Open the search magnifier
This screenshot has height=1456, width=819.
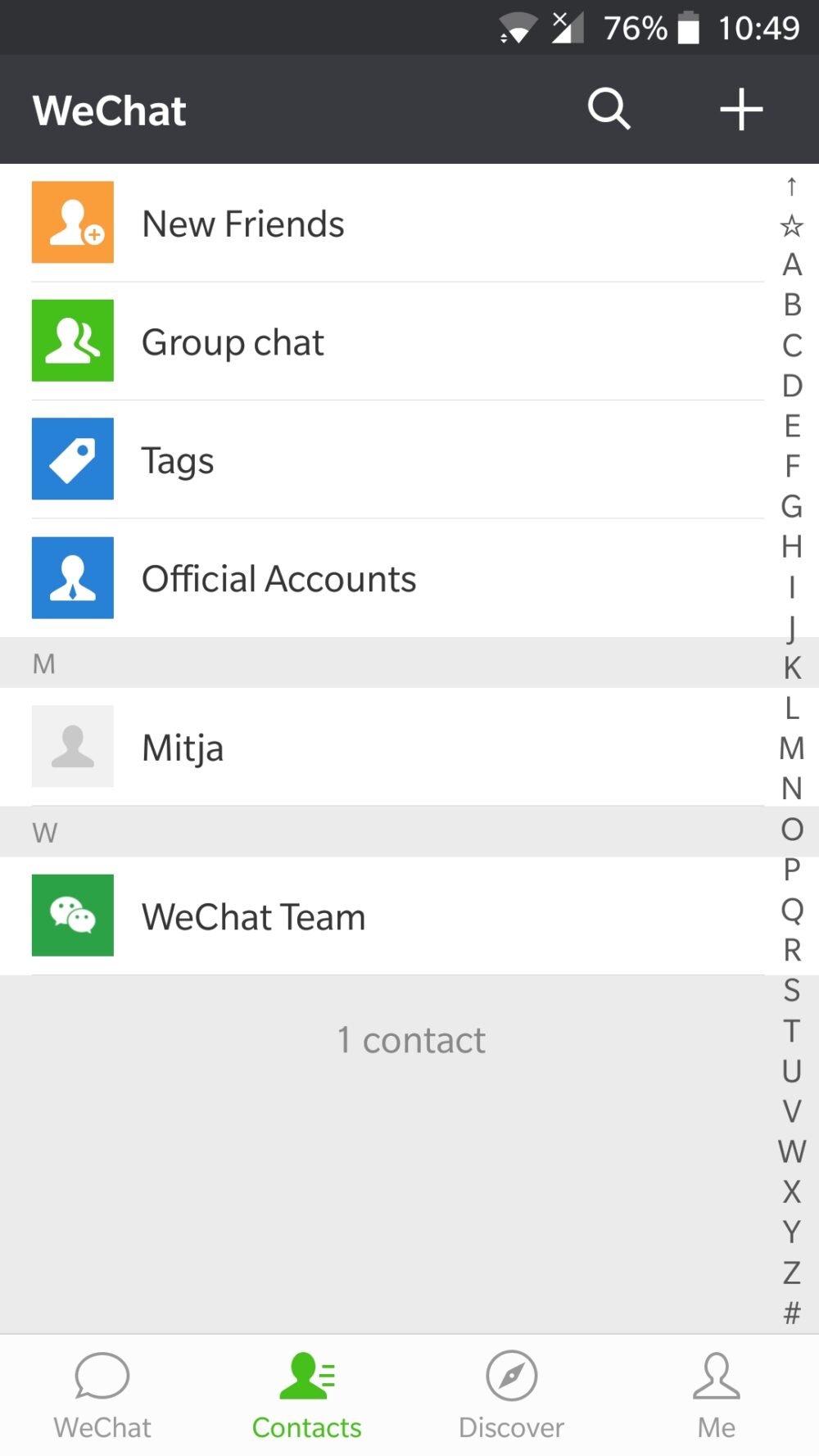(609, 109)
